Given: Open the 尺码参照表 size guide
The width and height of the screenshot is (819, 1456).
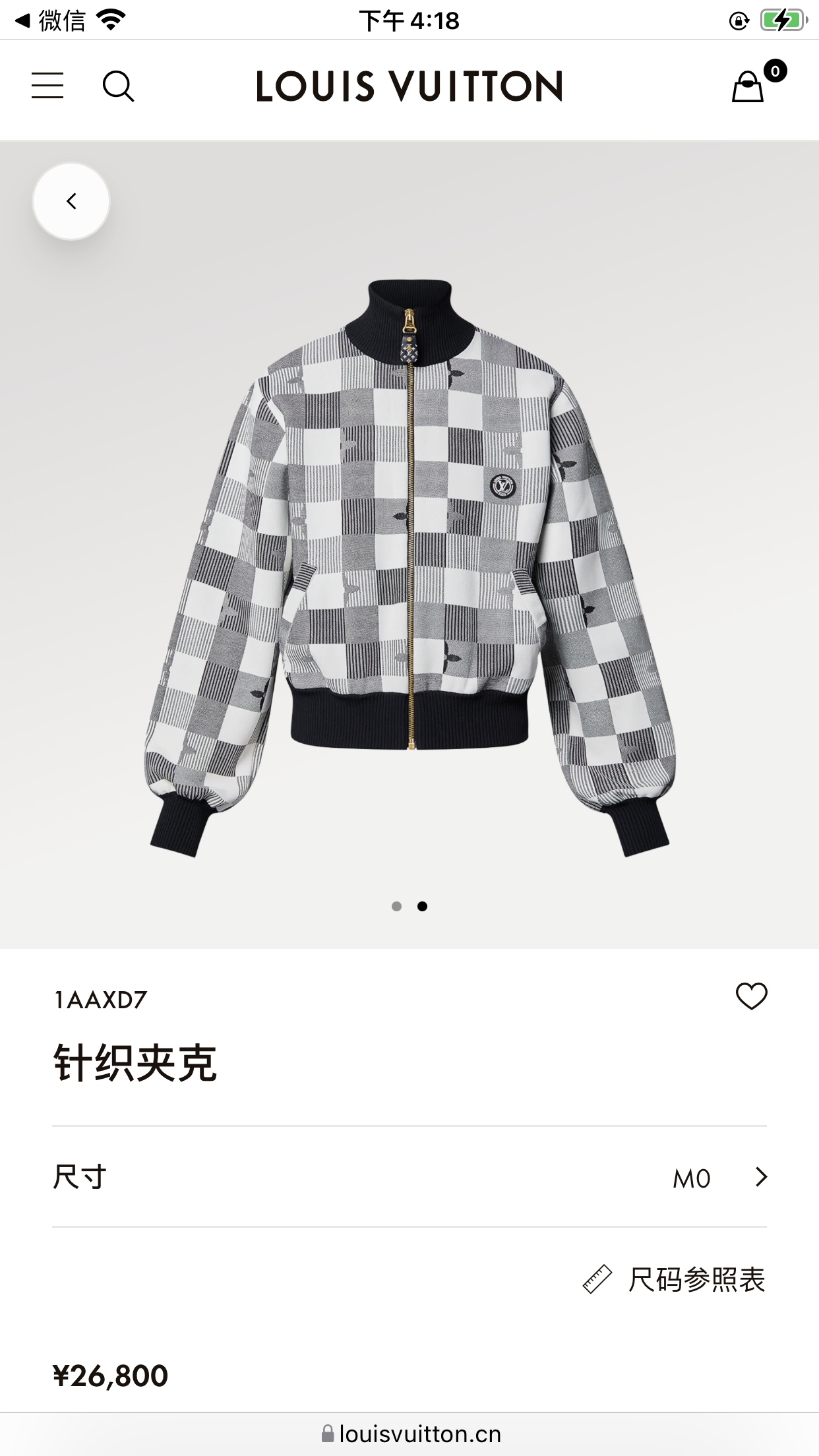Looking at the screenshot, I should click(x=675, y=1280).
